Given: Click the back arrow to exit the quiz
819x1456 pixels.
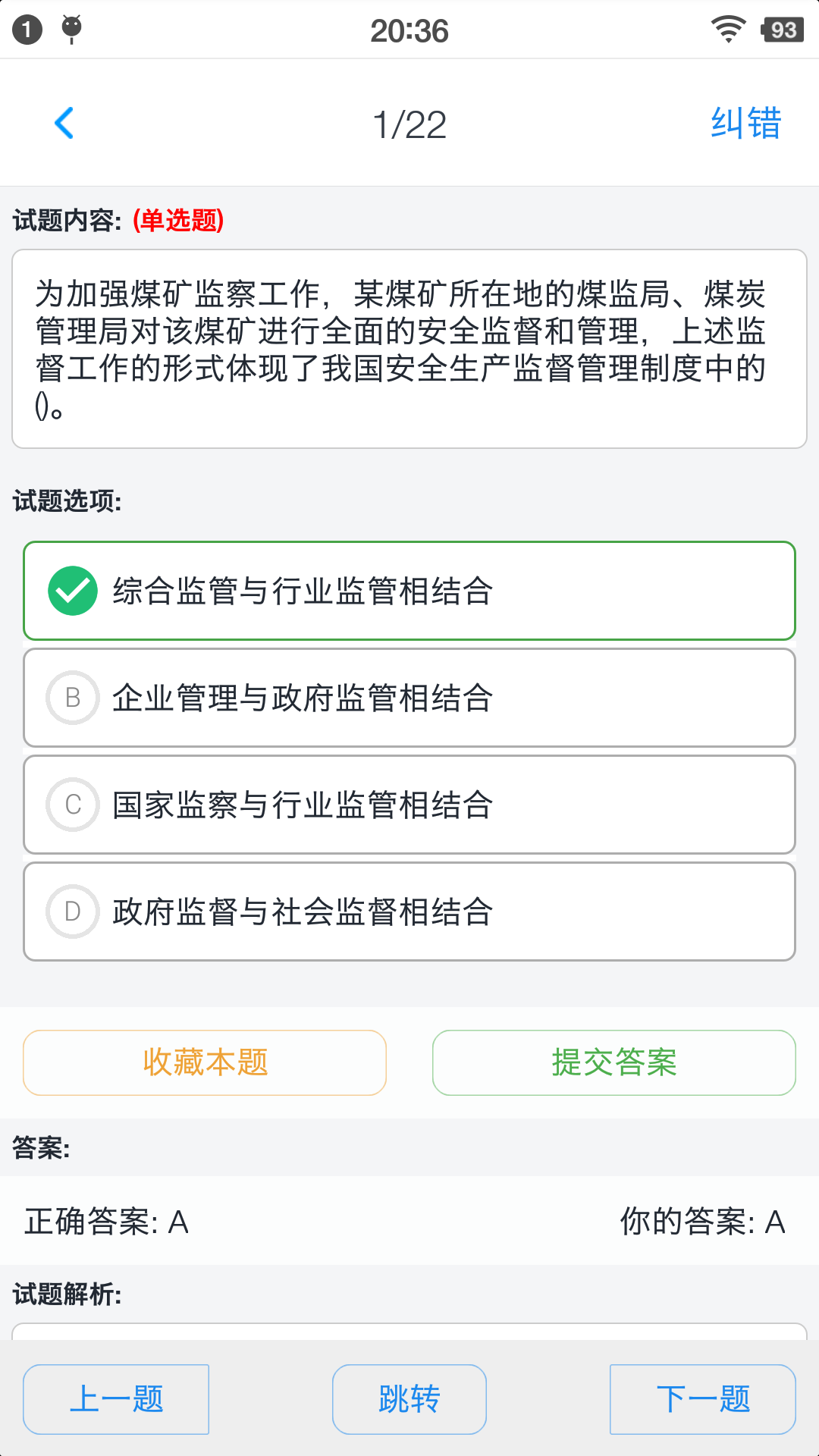Looking at the screenshot, I should pos(65,123).
